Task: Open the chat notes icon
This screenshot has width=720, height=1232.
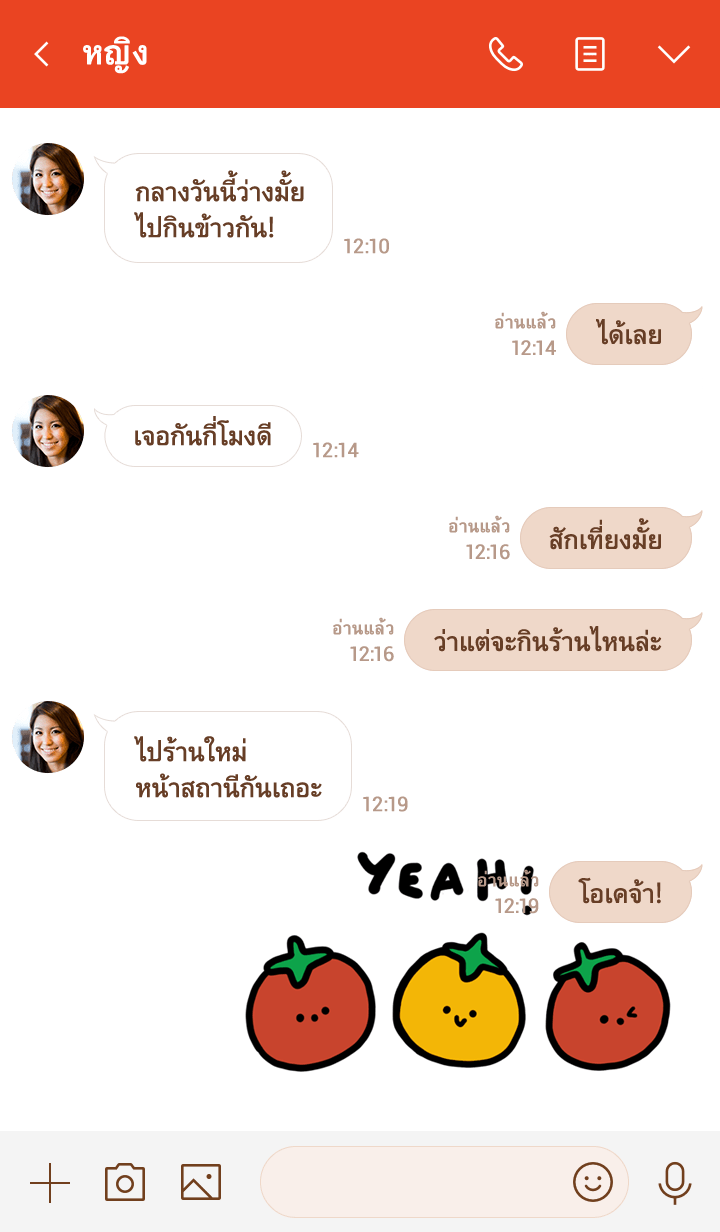Action: point(590,54)
